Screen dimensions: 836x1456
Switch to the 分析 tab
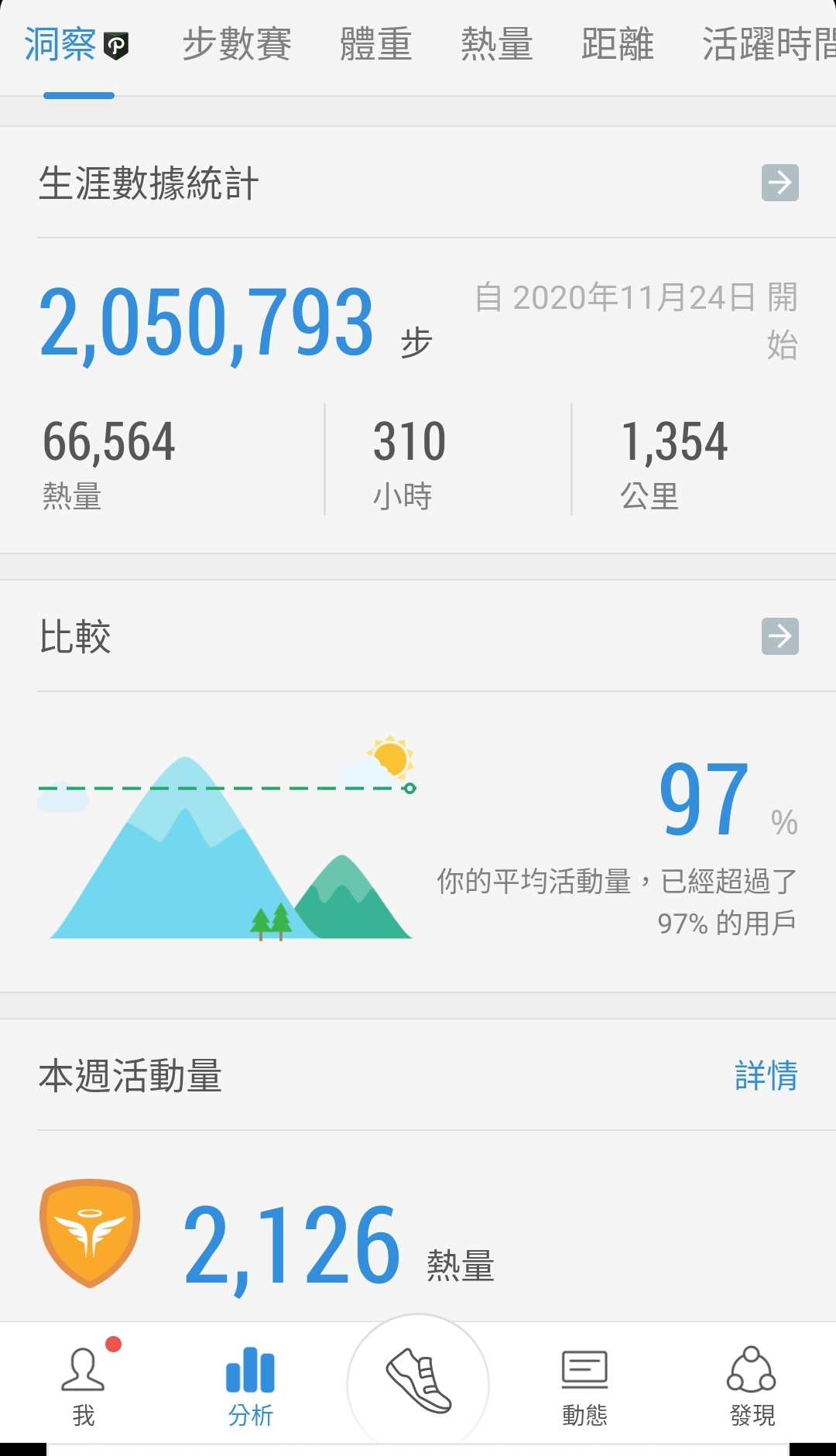pyautogui.click(x=251, y=1386)
